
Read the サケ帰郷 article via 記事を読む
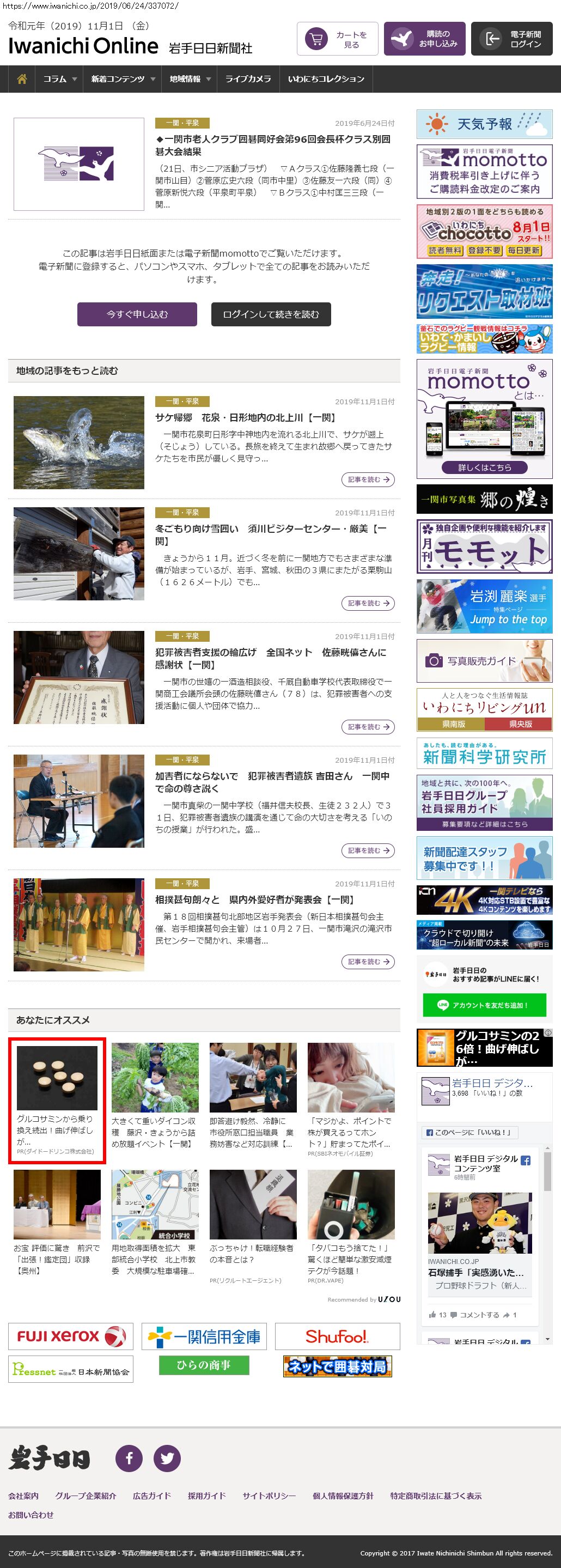368,479
